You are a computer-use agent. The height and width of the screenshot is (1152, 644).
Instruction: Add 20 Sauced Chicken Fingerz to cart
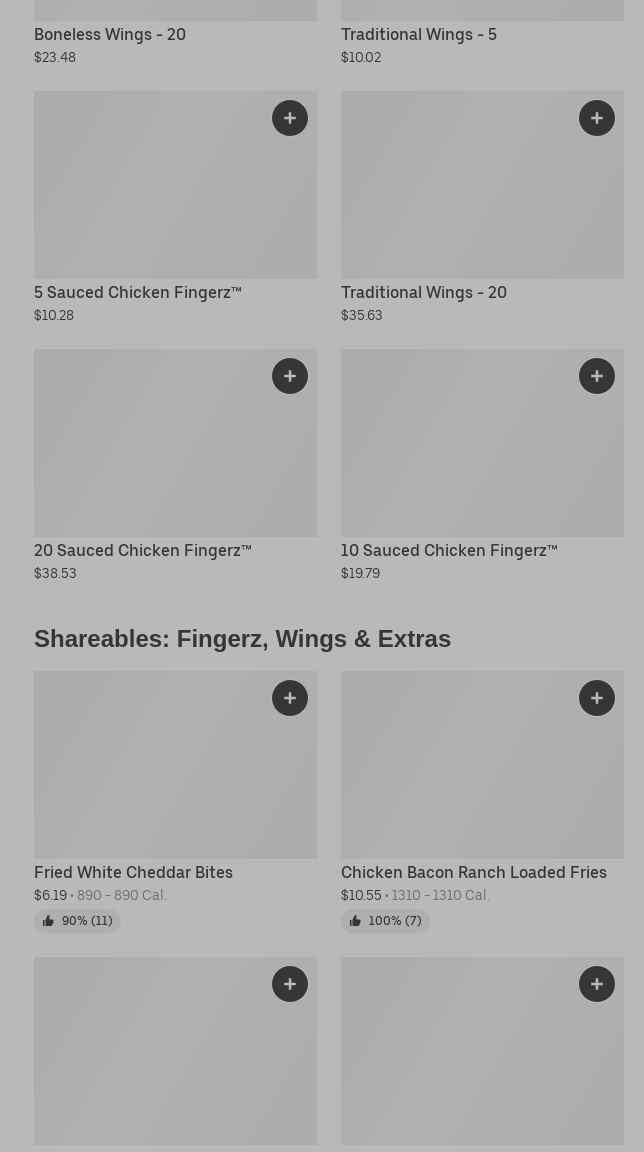click(290, 376)
